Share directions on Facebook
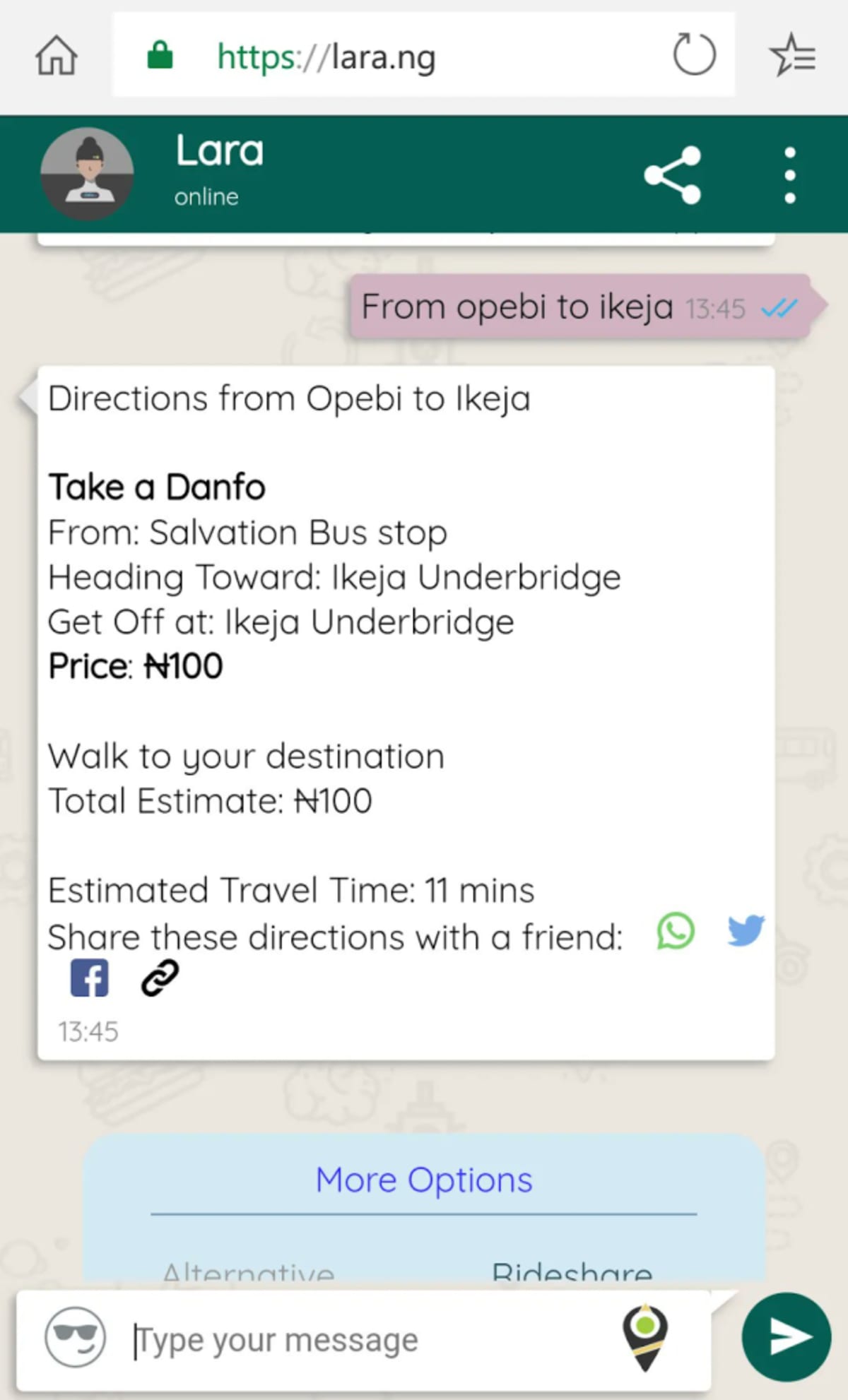 click(88, 978)
